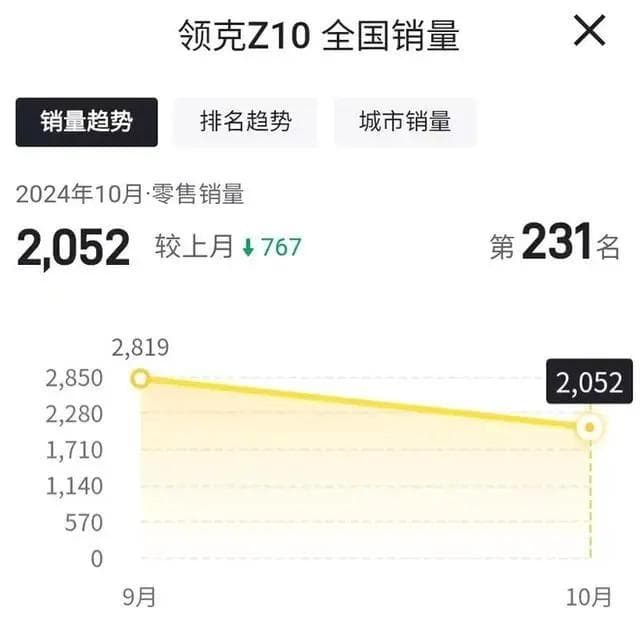Switch to the 排名趋势 tab

tap(245, 122)
